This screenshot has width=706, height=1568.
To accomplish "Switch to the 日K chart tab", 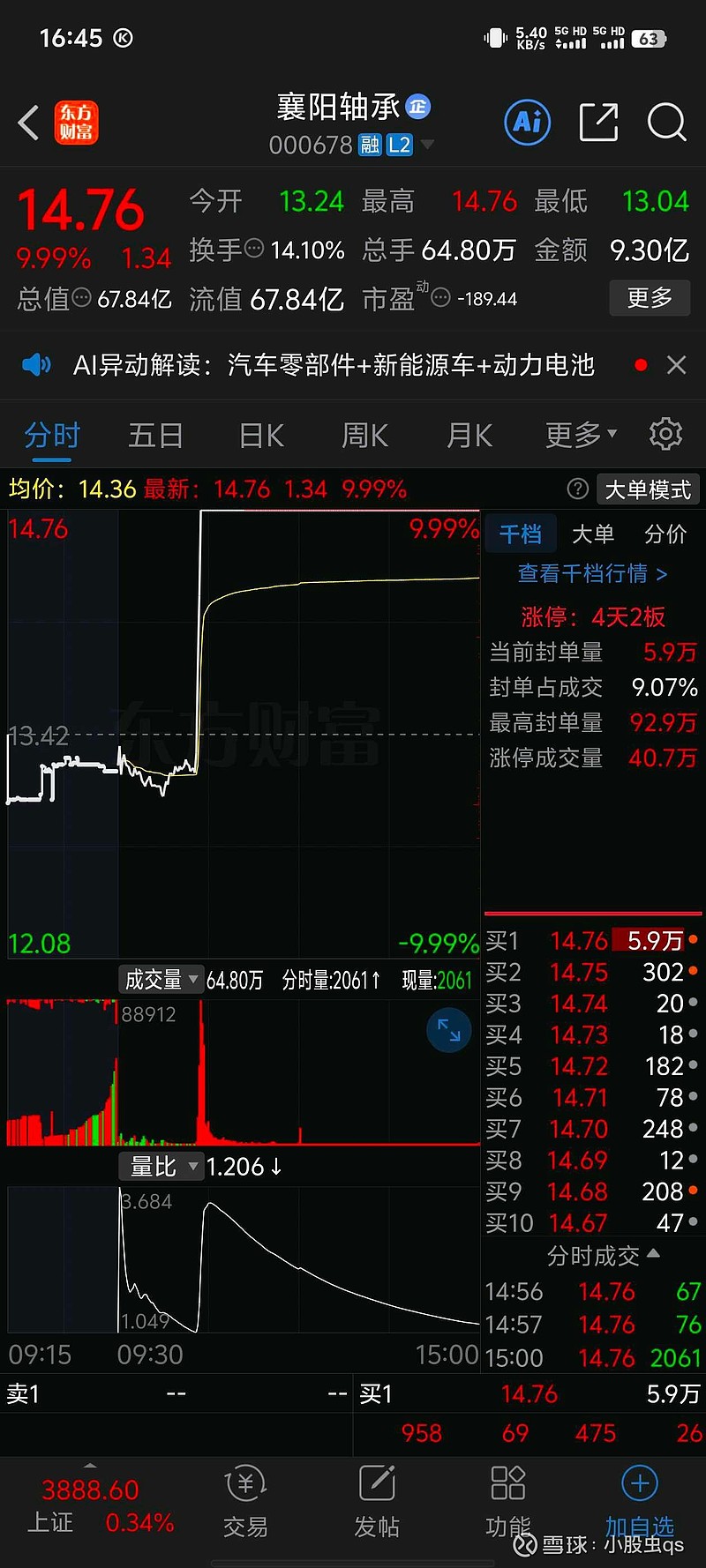I will pos(260,434).
